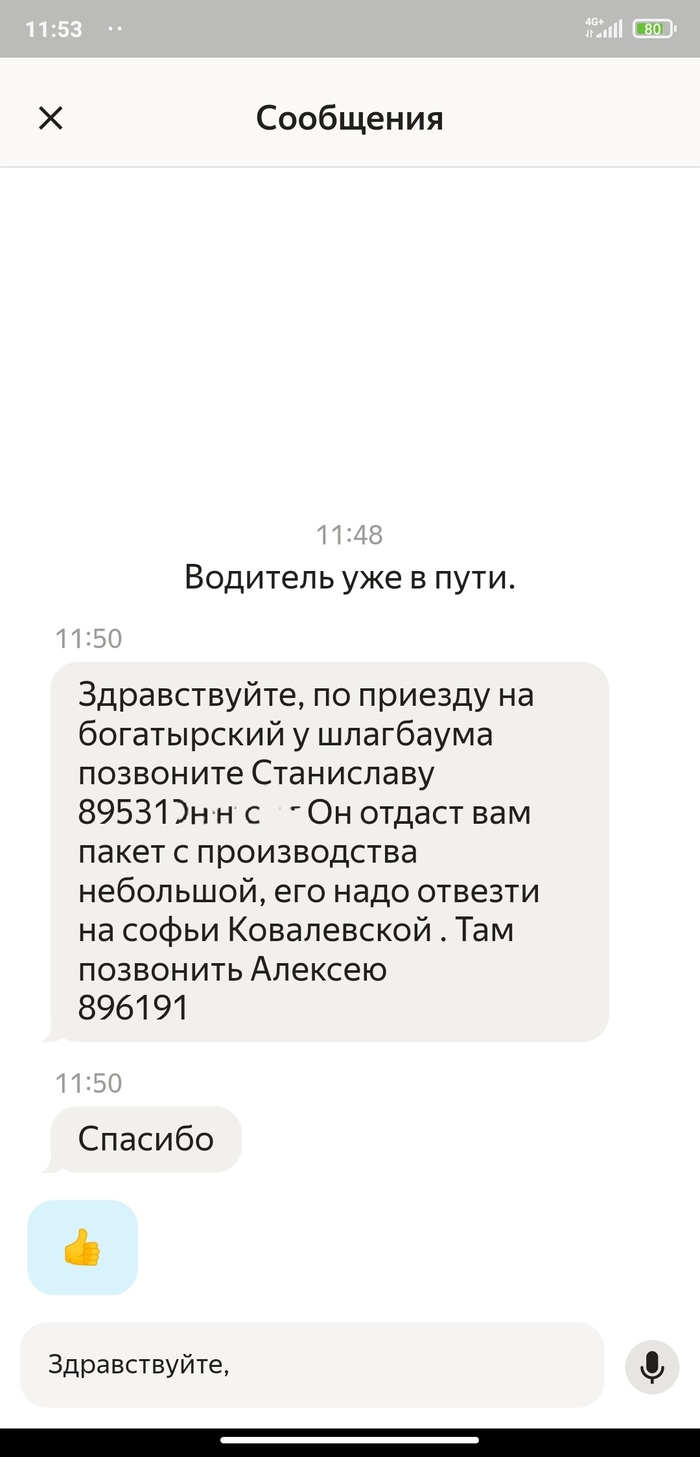Start voice input with the microphone
The height and width of the screenshot is (1457, 700).
652,1366
